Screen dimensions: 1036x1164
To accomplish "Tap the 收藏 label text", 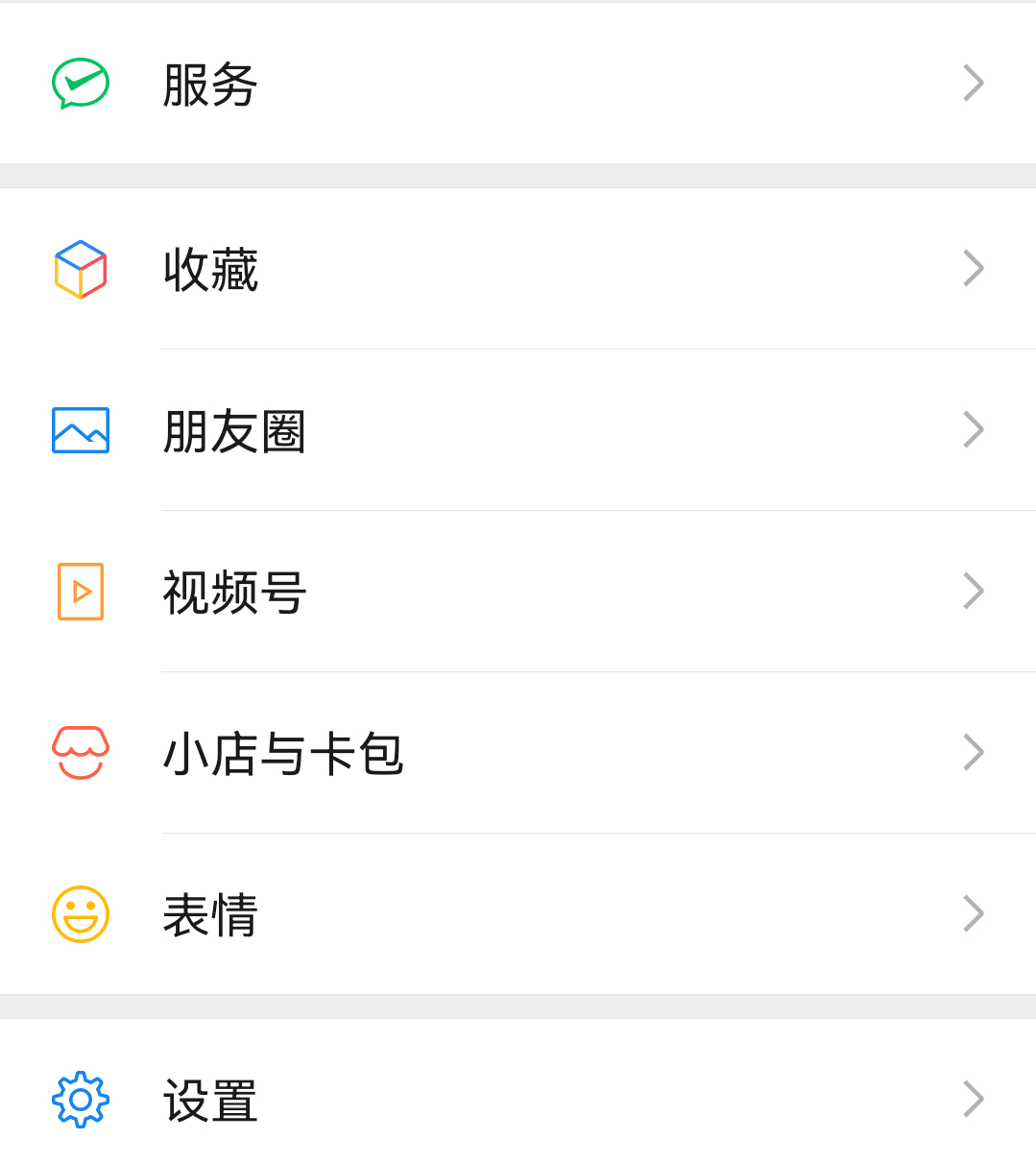I will (x=211, y=270).
